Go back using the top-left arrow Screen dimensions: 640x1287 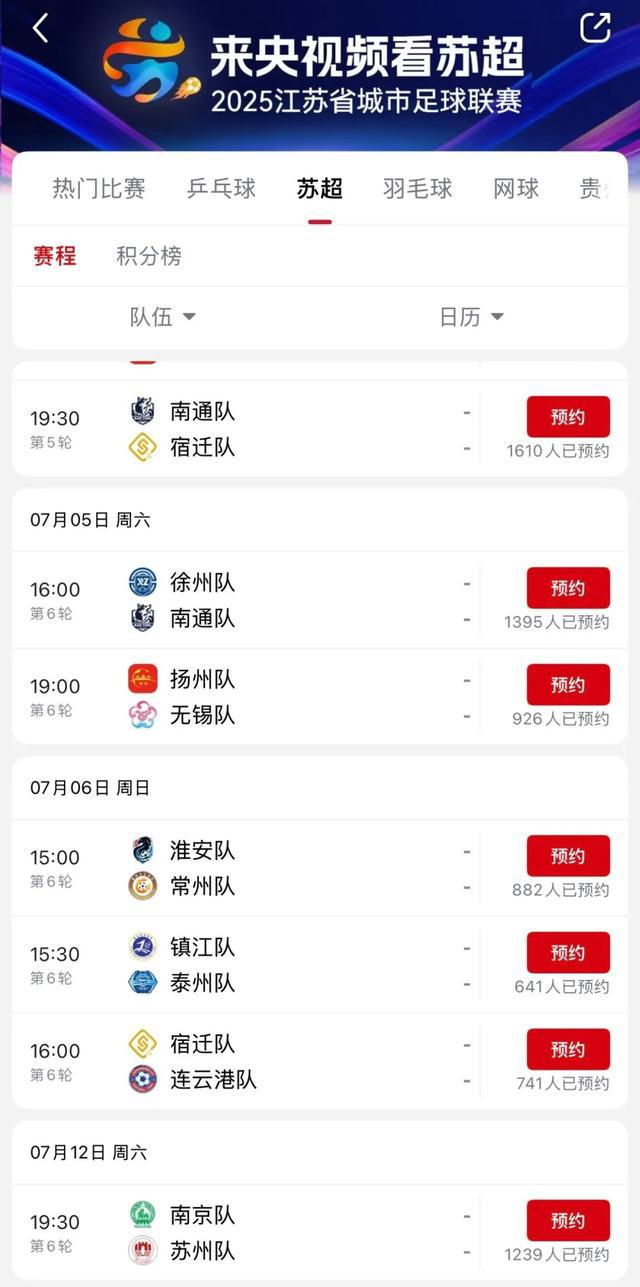[40, 28]
